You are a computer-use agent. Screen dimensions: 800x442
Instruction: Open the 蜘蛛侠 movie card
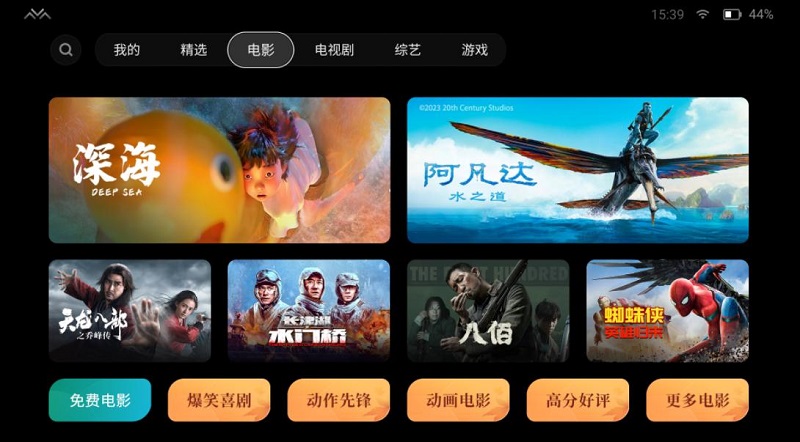click(x=667, y=310)
